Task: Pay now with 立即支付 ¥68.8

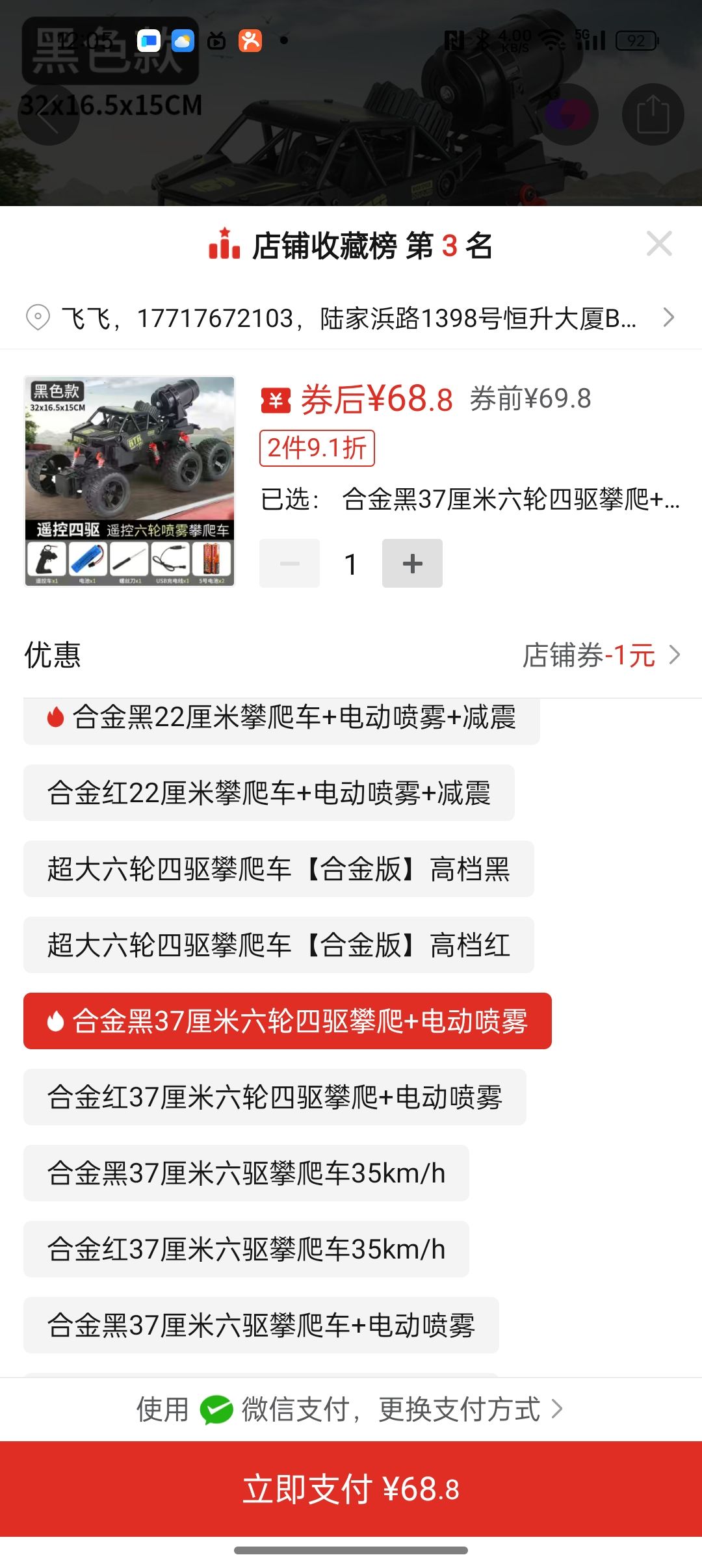Action: pos(351,1489)
